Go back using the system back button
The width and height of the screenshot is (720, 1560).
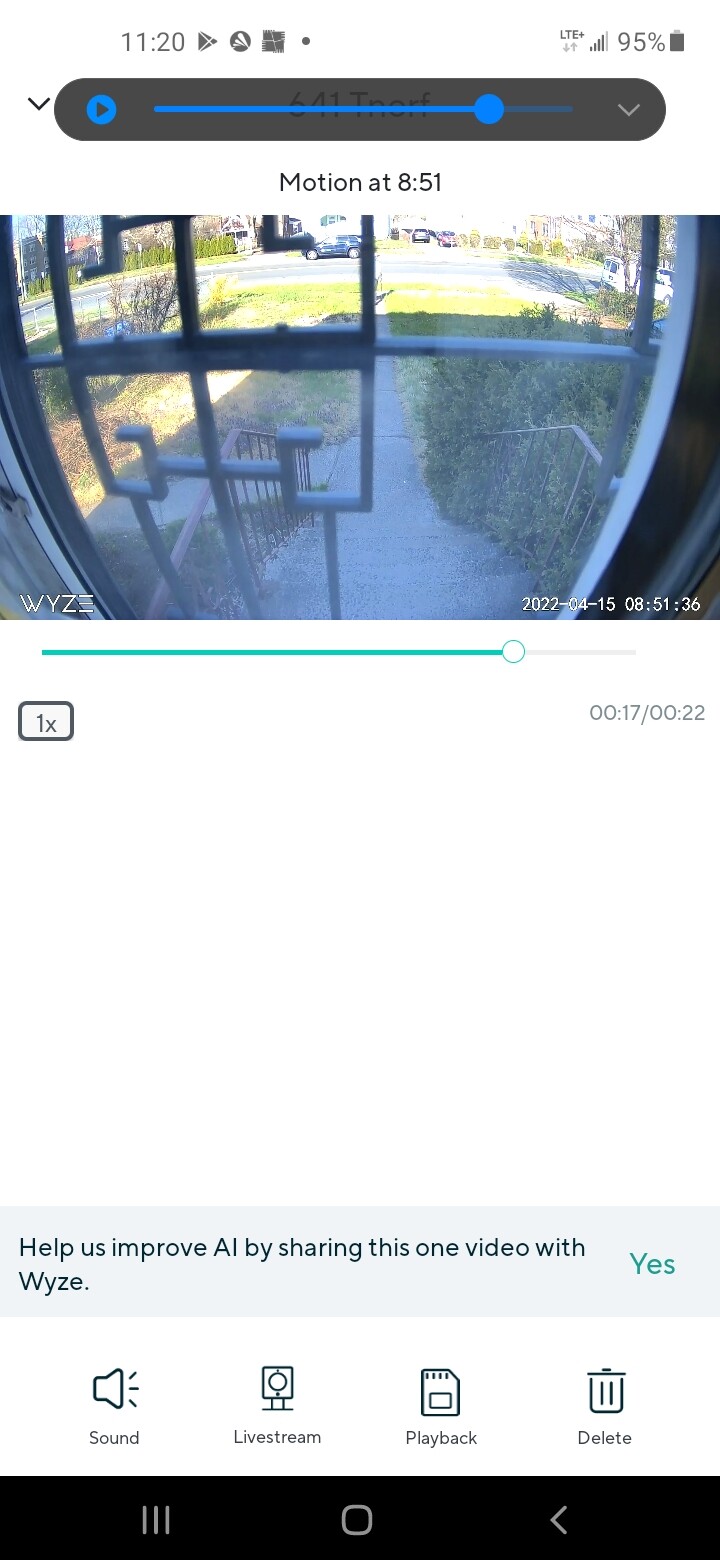point(559,1520)
